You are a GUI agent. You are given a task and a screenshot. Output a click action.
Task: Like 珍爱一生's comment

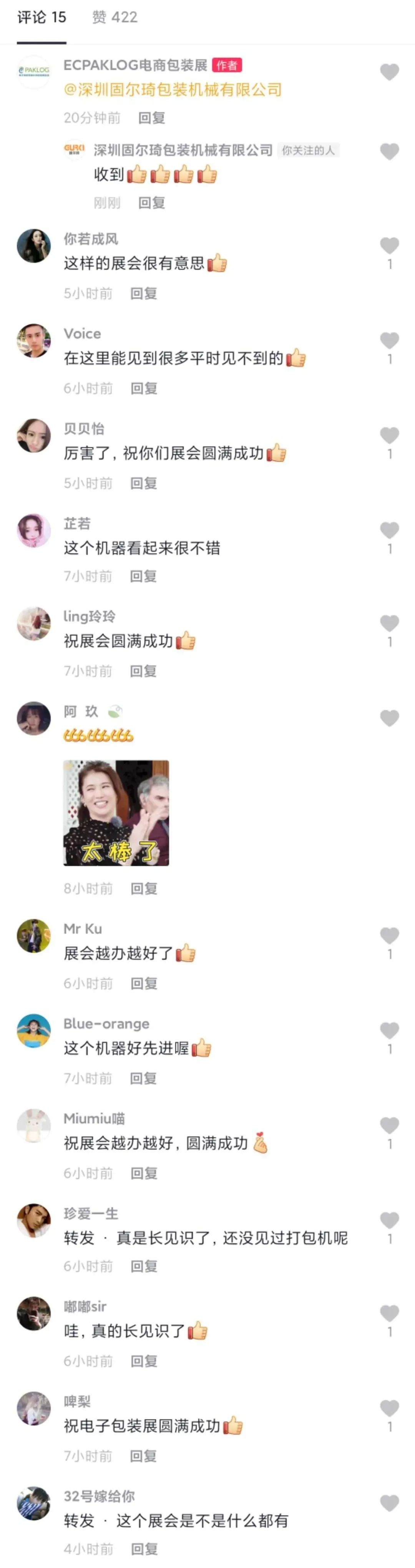pyautogui.click(x=389, y=1220)
